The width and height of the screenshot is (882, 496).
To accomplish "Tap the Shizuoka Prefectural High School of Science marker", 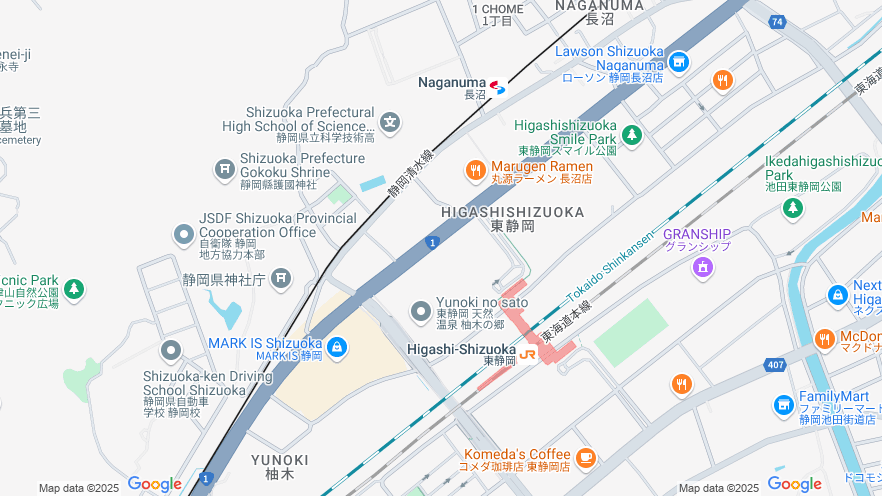I will [390, 124].
